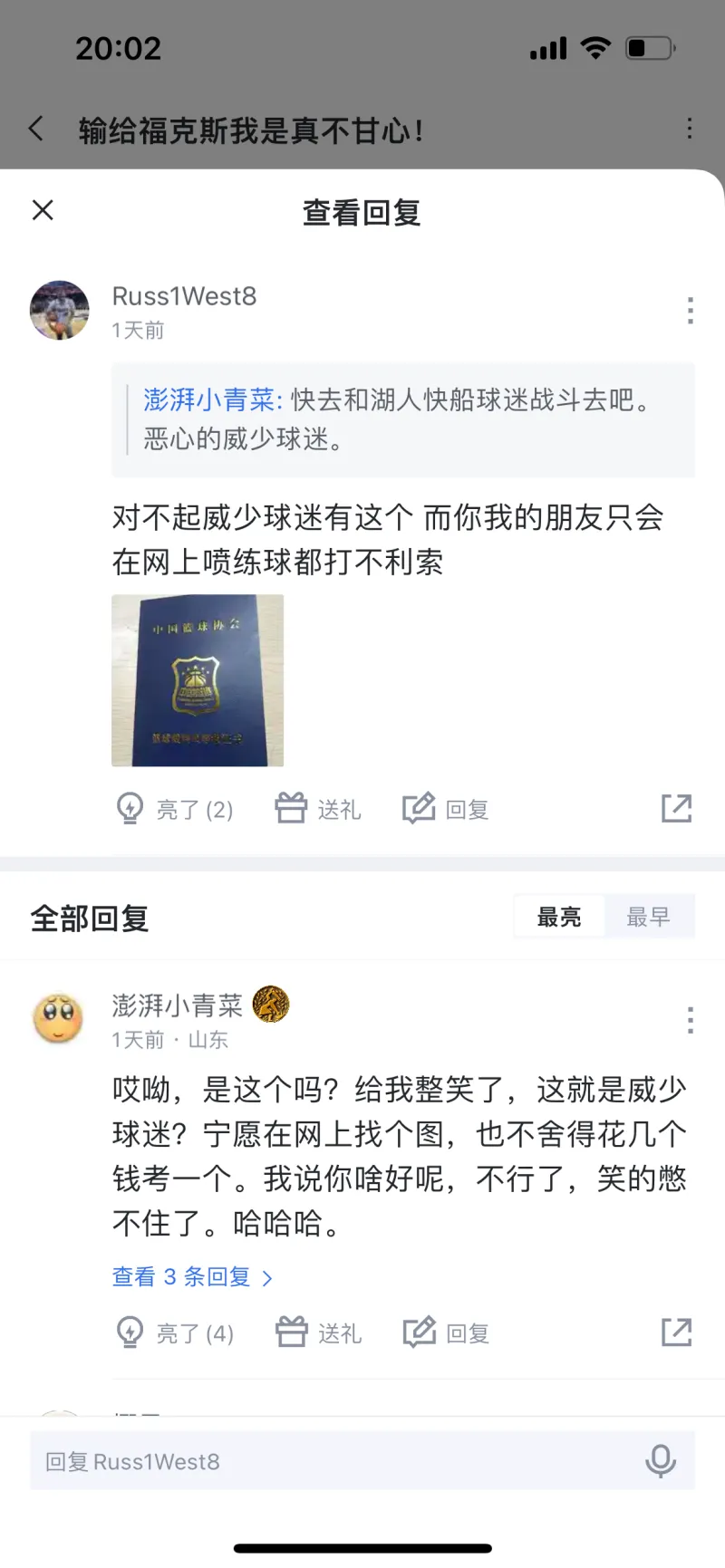Tap 回复 under Russ1West8's comment
The width and height of the screenshot is (725, 1568).
coord(446,808)
